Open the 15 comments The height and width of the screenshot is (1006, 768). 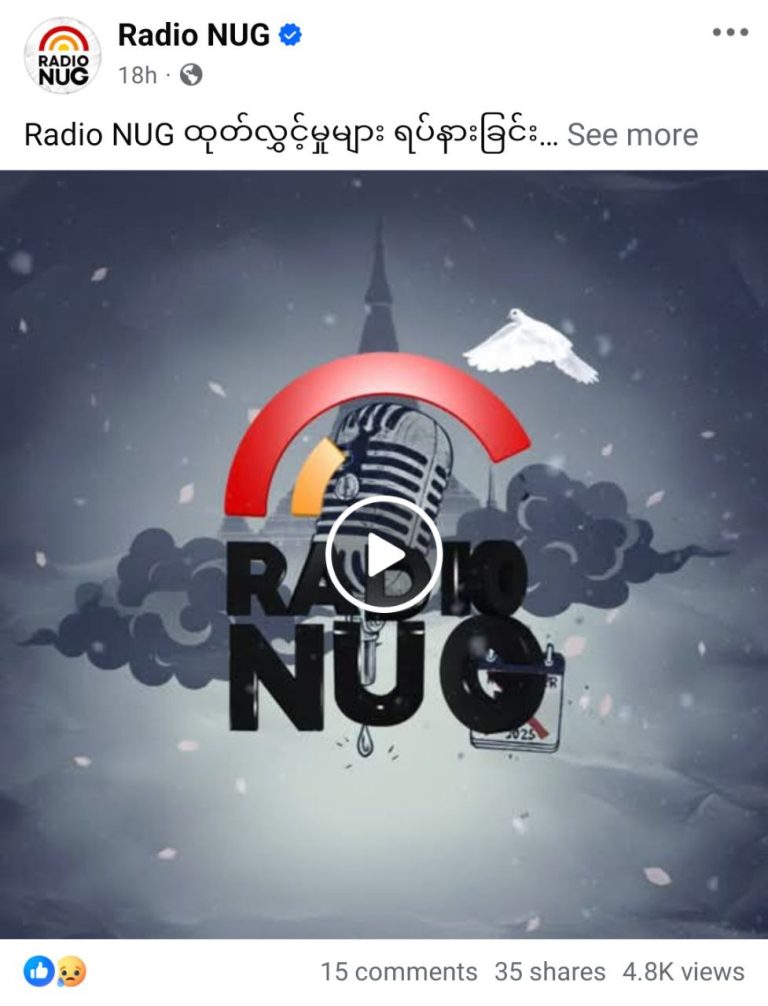399,972
